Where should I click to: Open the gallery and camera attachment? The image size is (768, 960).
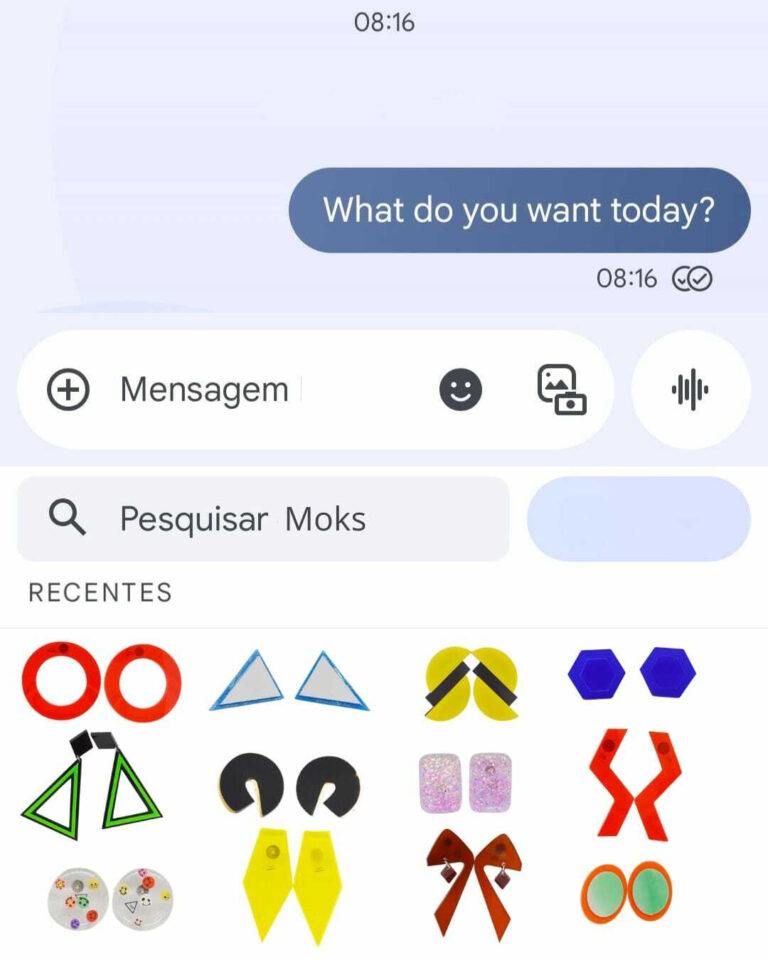562,390
